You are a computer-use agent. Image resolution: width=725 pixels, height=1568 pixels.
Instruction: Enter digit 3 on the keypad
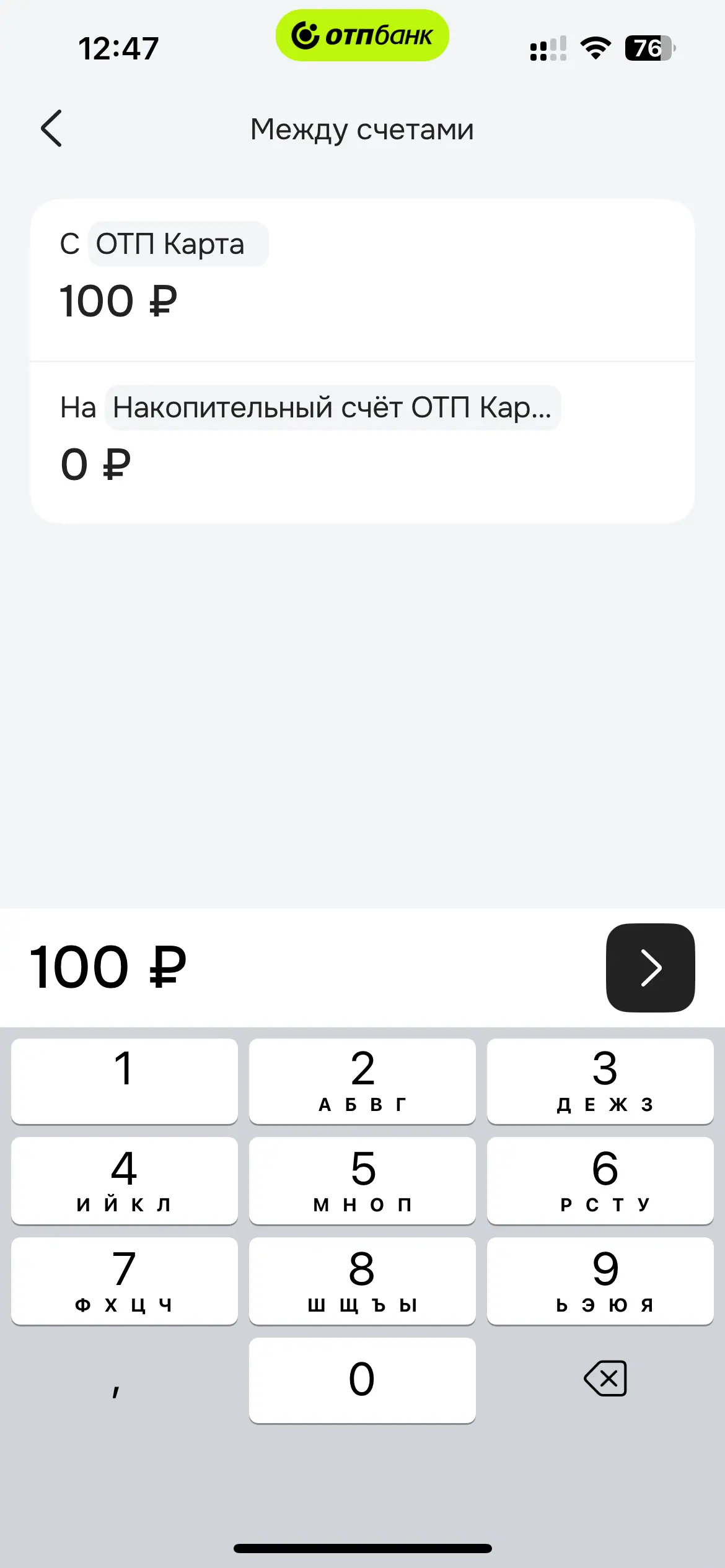pyautogui.click(x=600, y=1081)
